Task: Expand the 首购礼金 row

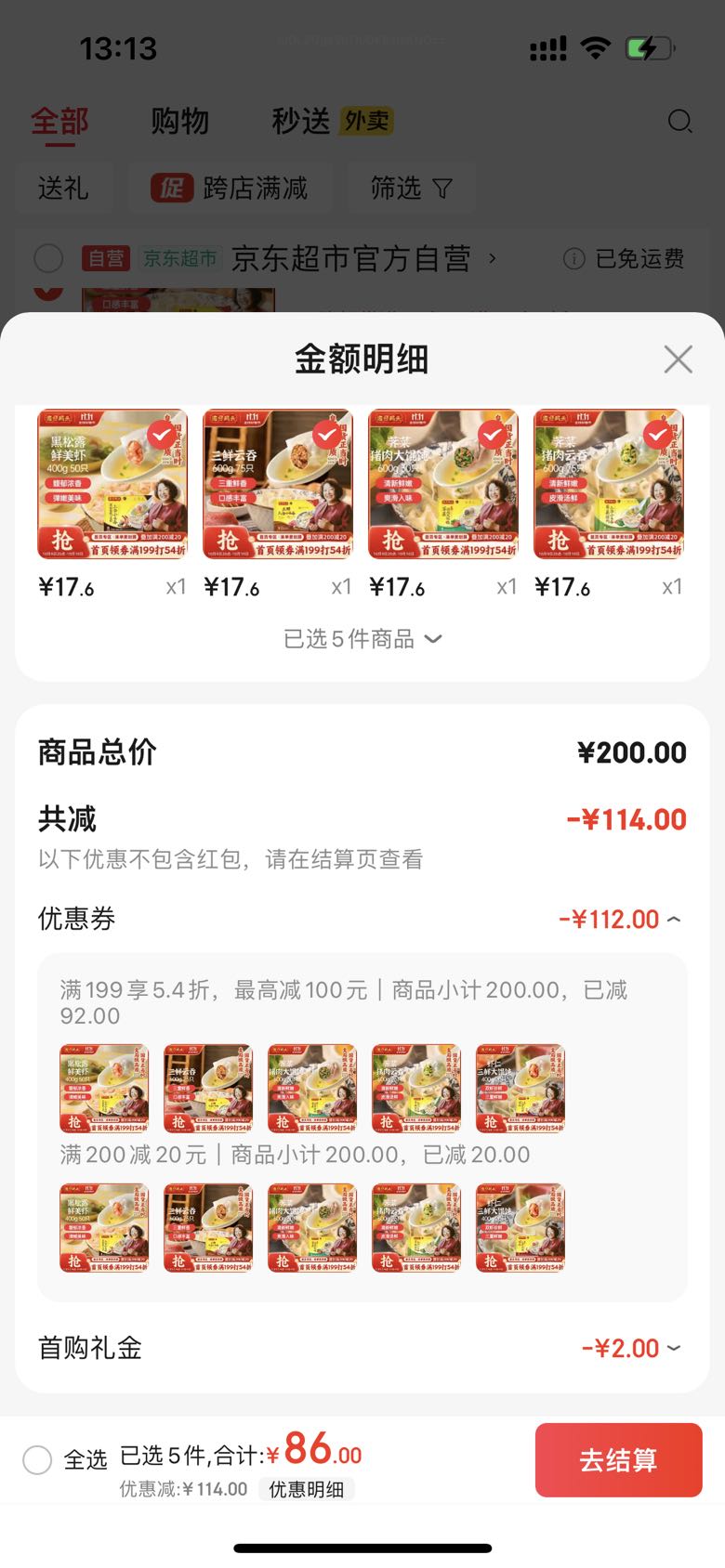Action: (632, 1348)
